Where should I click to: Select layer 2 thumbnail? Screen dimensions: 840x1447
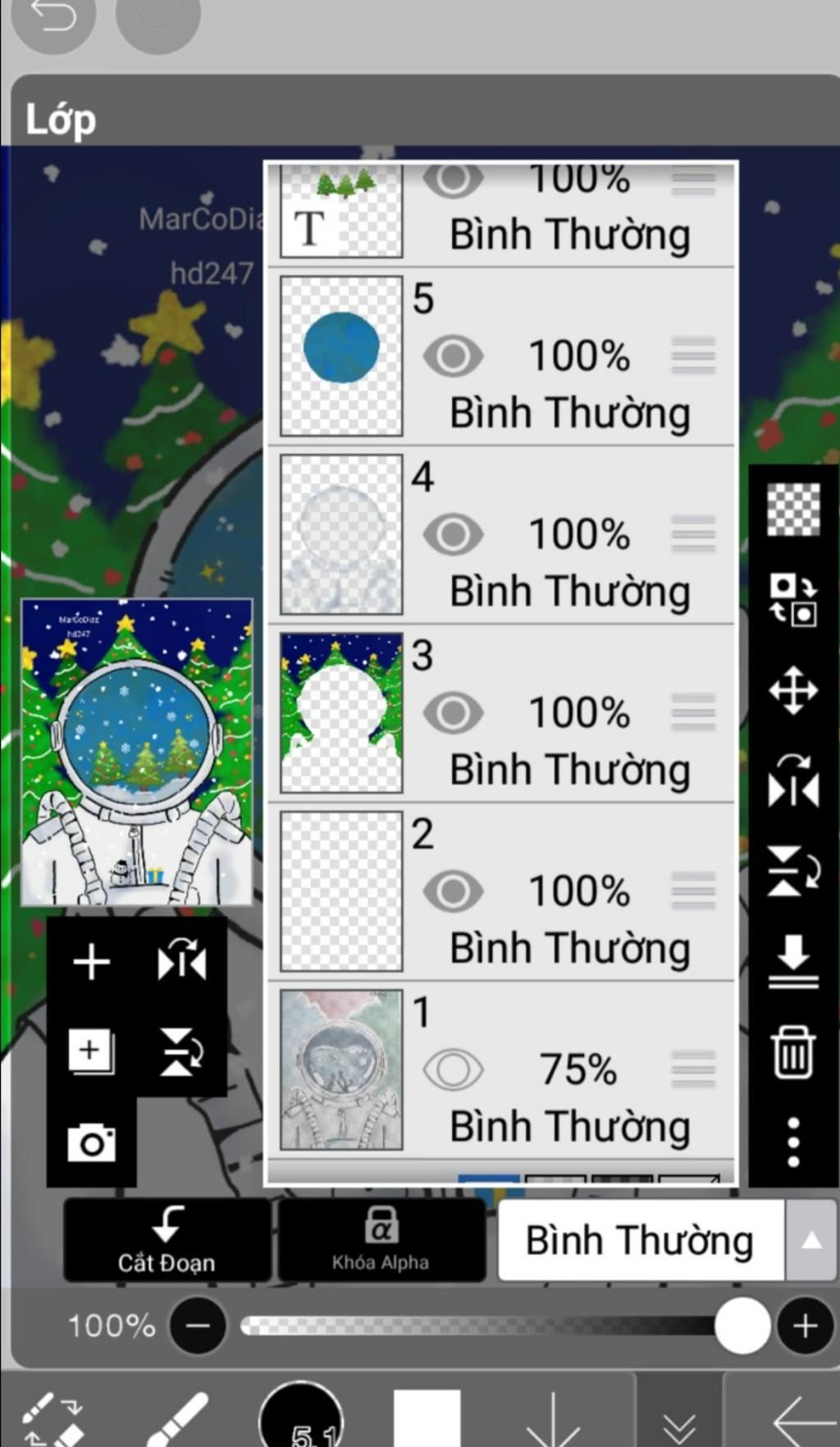point(341,891)
